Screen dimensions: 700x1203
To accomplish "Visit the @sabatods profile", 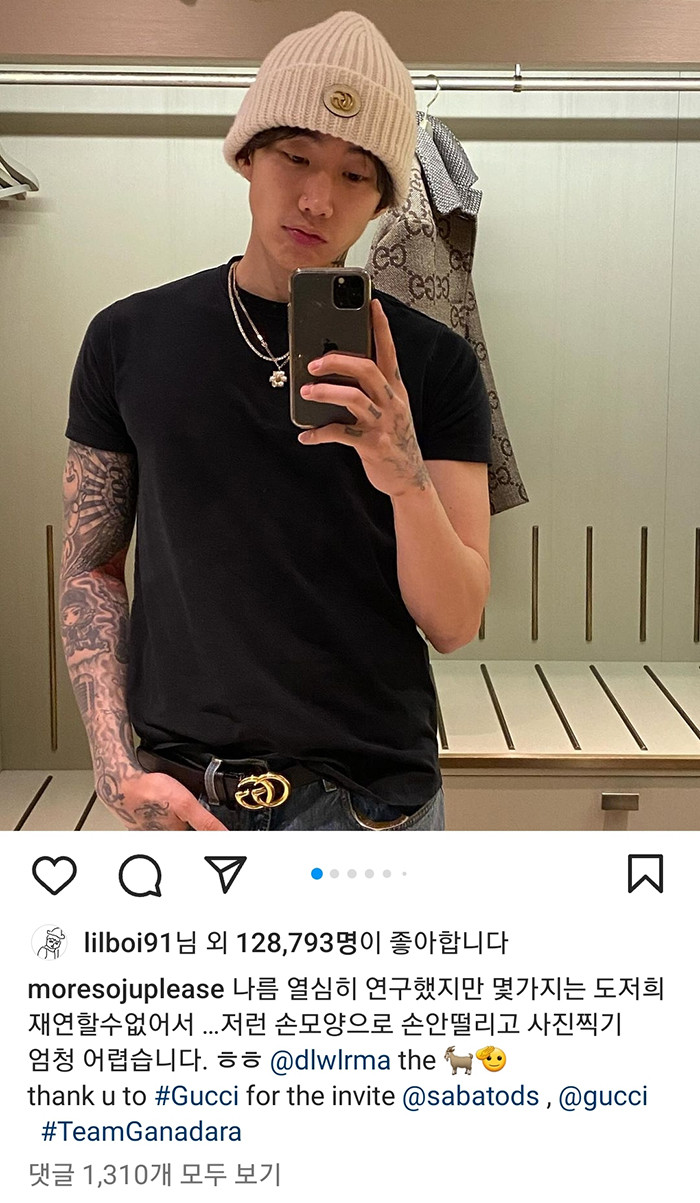I will (x=470, y=1096).
